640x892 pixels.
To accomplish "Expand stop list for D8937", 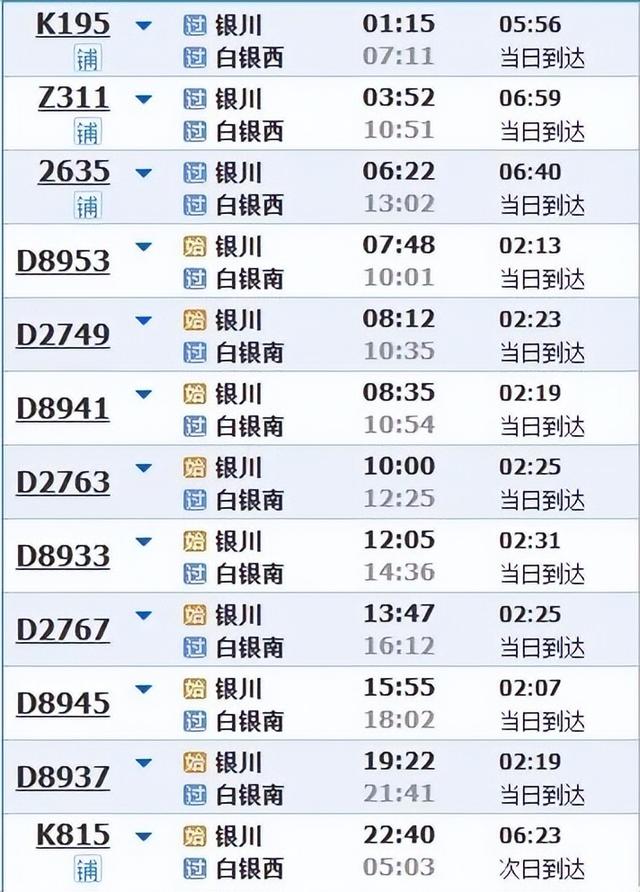I will pyautogui.click(x=144, y=762).
